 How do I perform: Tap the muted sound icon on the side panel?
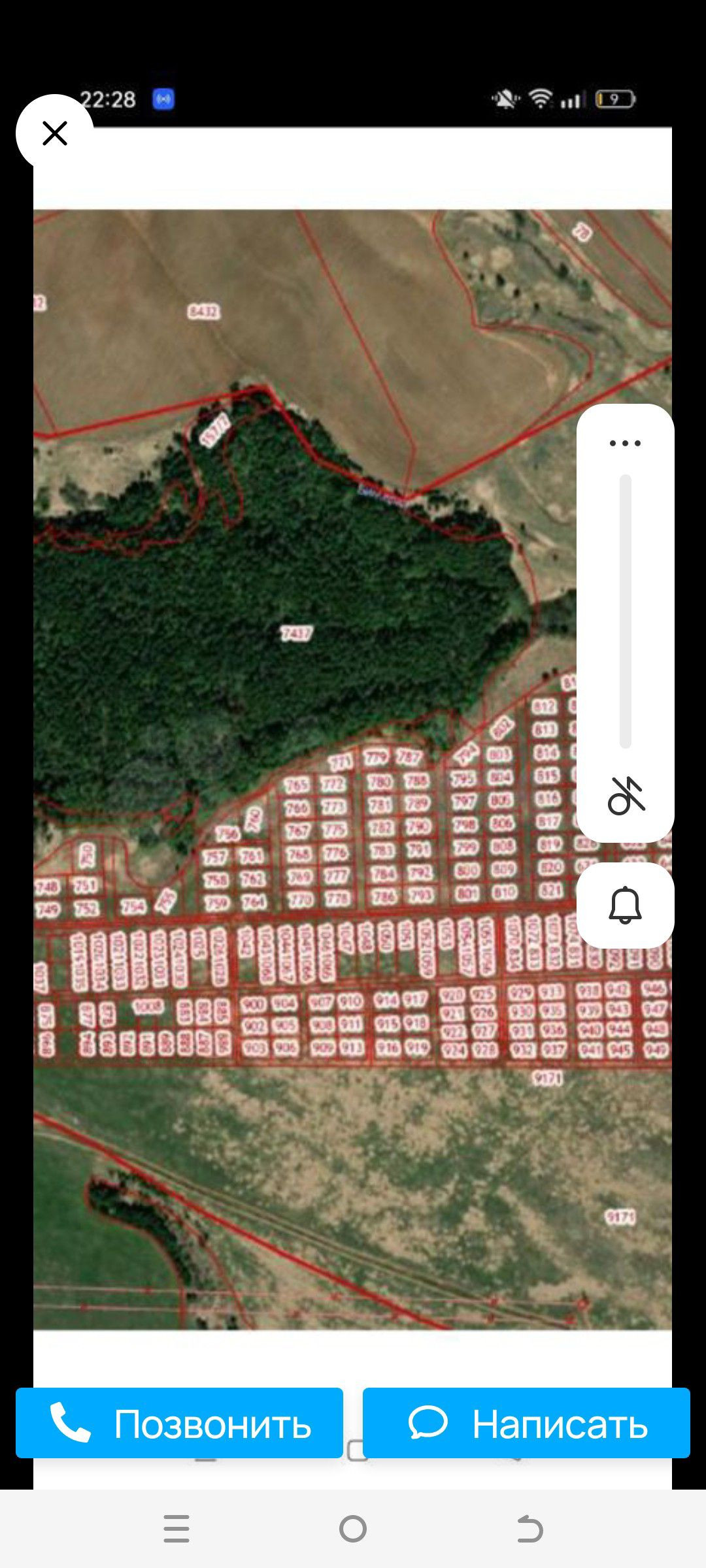tap(626, 795)
